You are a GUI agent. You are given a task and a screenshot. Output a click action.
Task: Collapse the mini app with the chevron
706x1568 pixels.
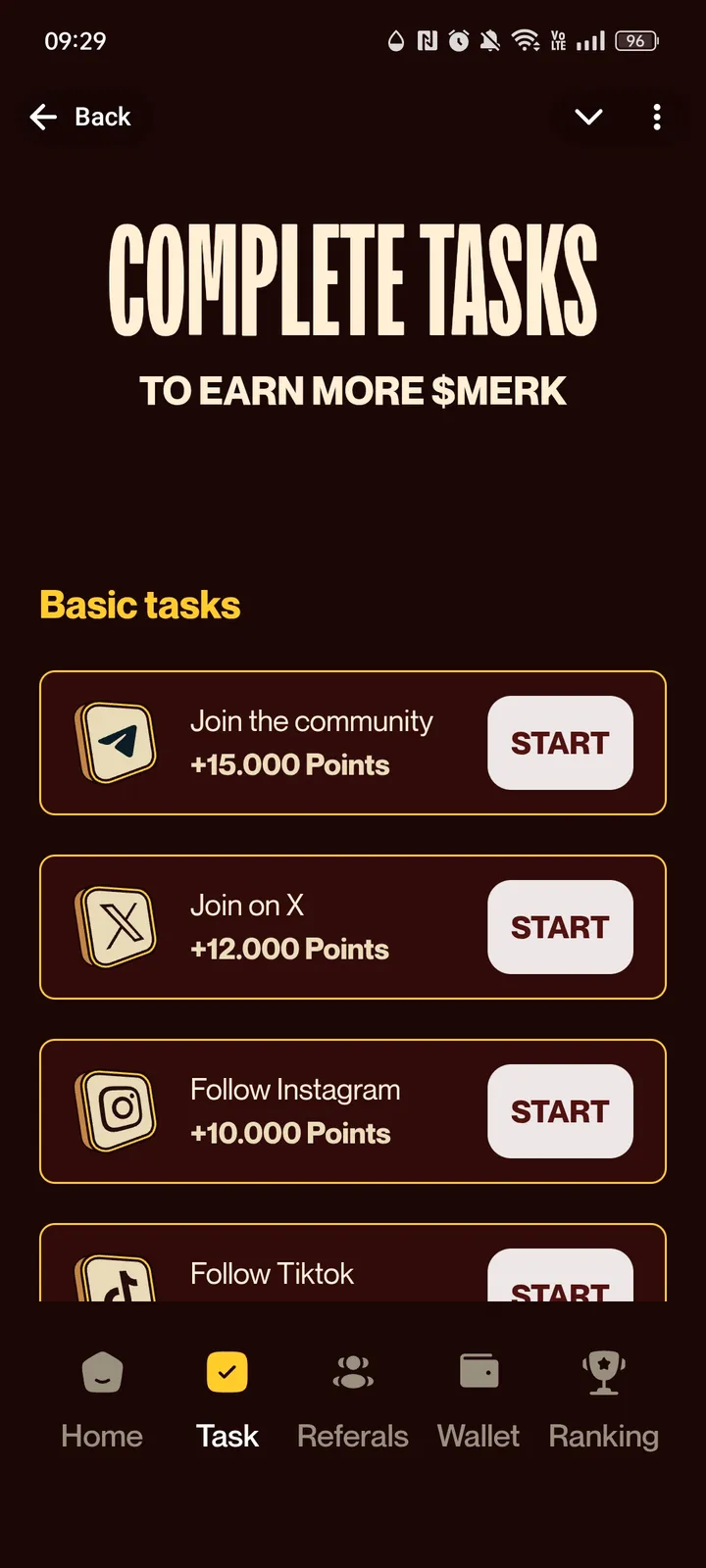pos(588,118)
